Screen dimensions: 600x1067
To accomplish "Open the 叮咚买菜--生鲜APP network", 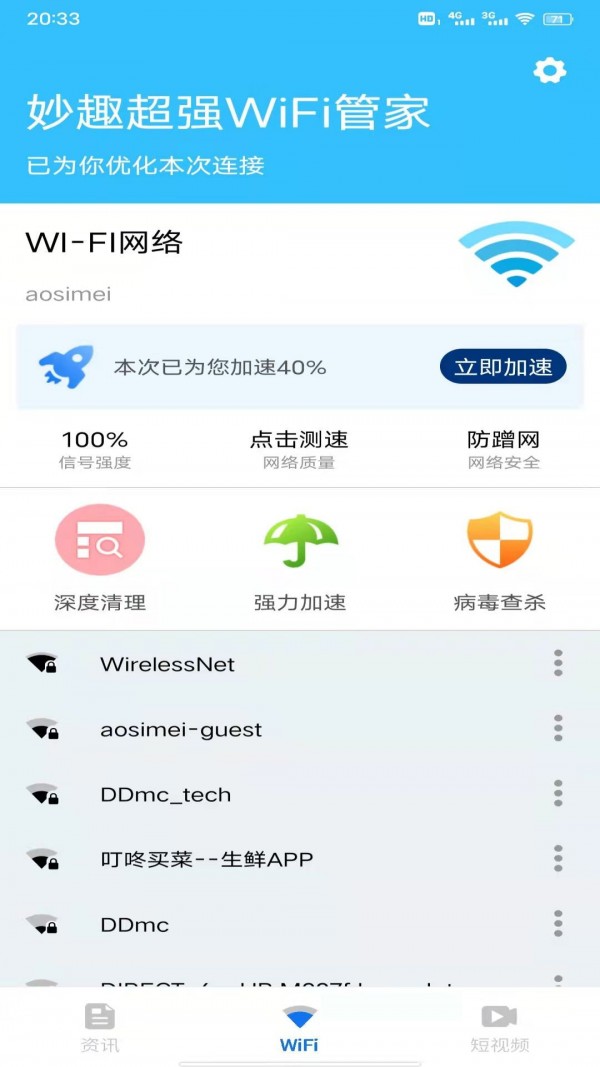I will pyautogui.click(x=207, y=859).
